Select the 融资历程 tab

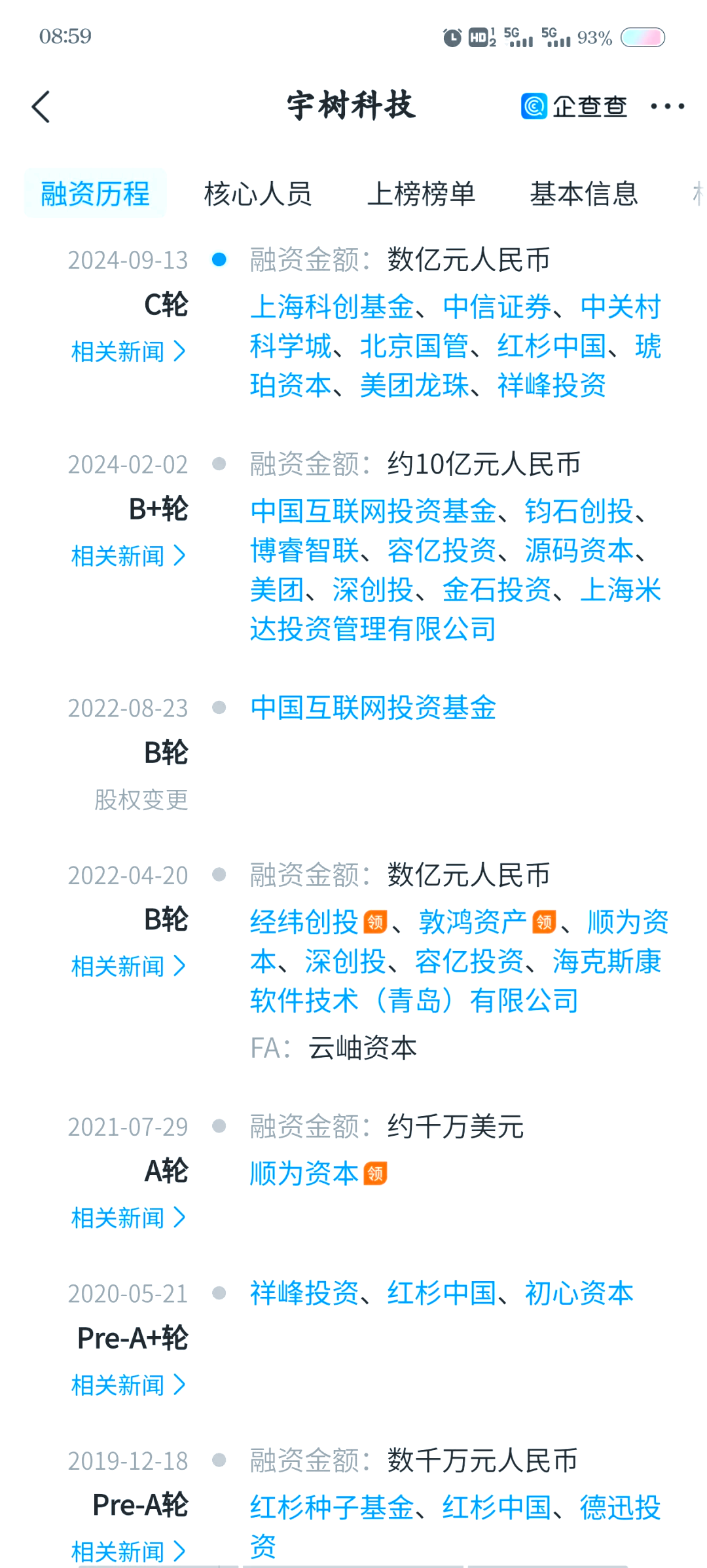click(96, 194)
